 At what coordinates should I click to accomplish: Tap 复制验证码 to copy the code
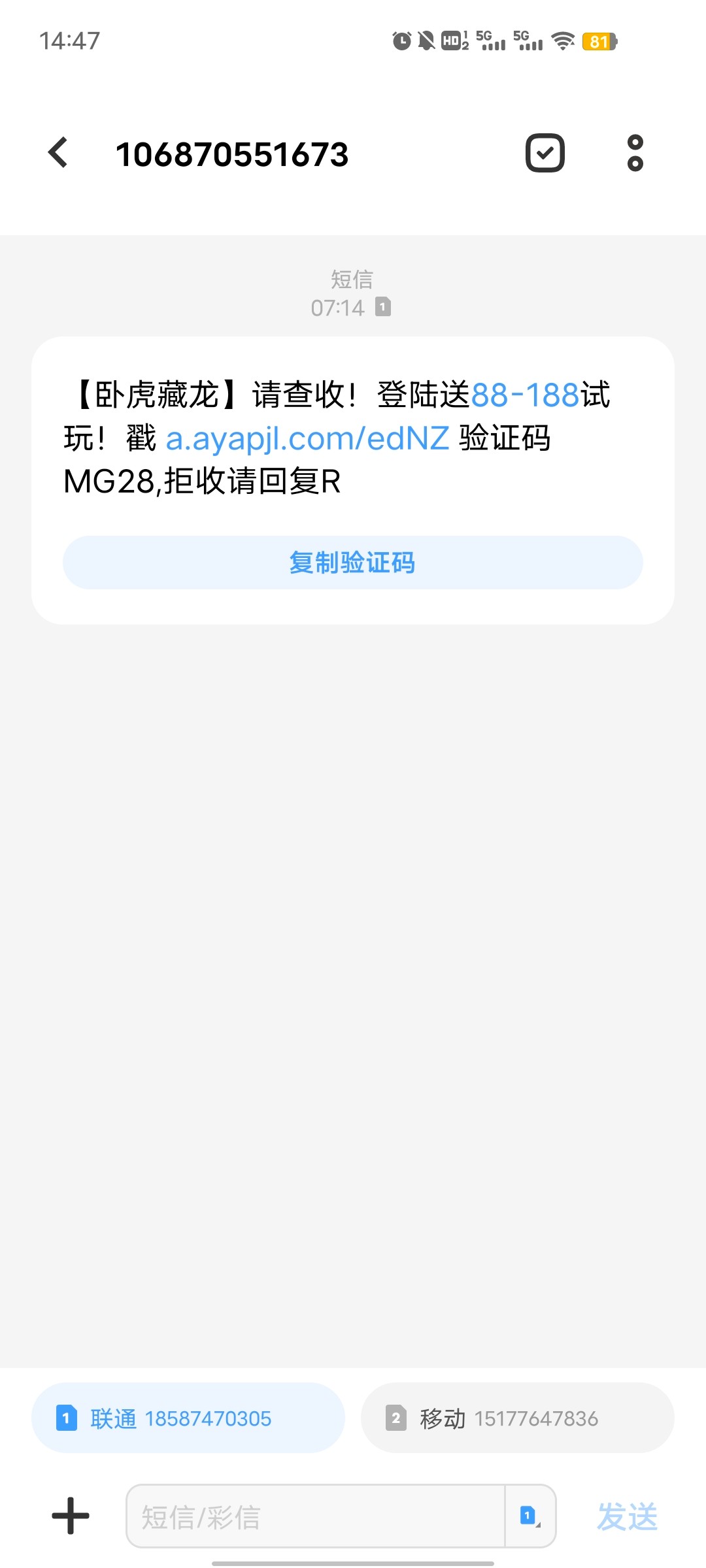[352, 563]
